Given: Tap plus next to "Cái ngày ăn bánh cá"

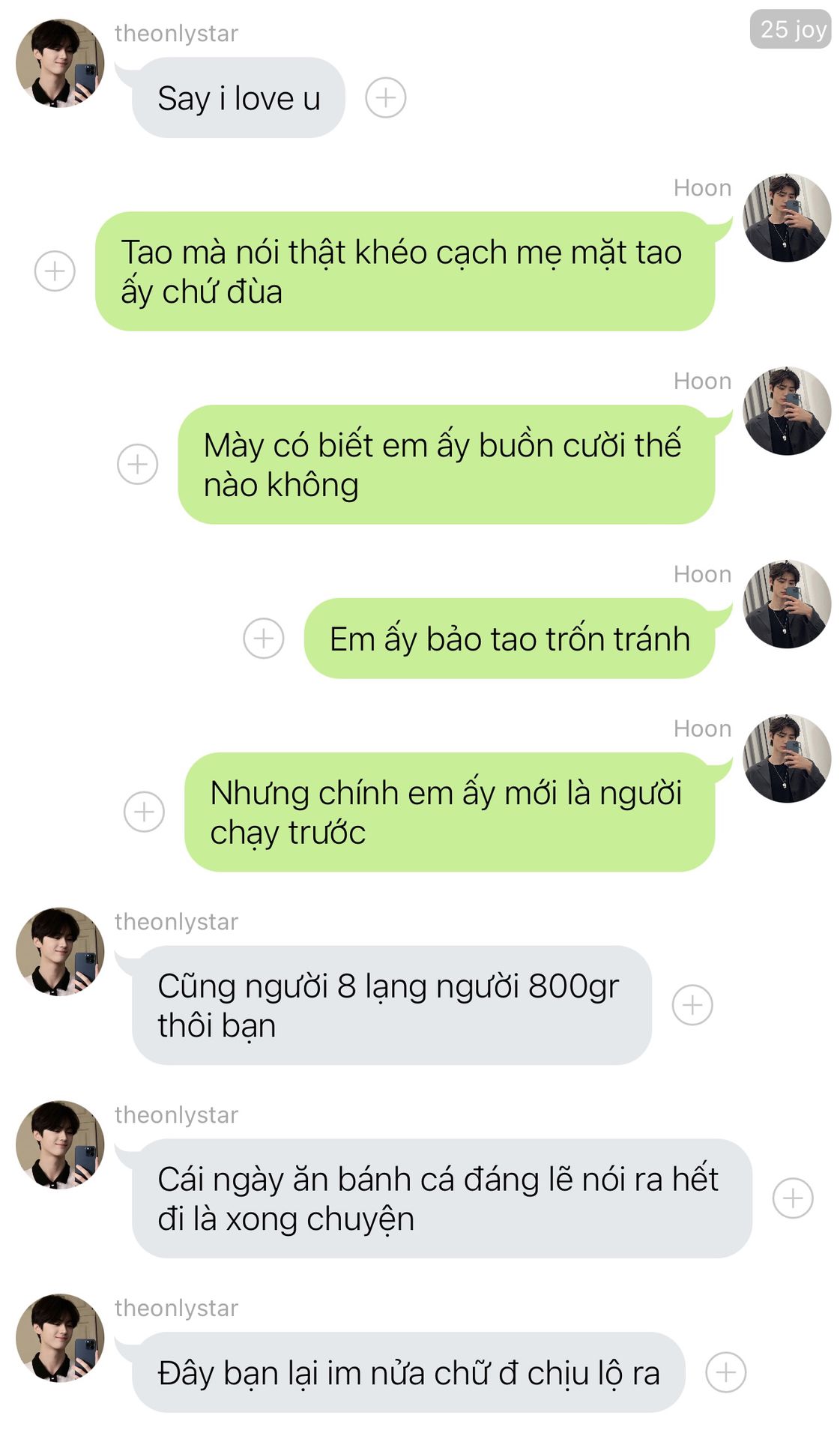Looking at the screenshot, I should tap(793, 1198).
